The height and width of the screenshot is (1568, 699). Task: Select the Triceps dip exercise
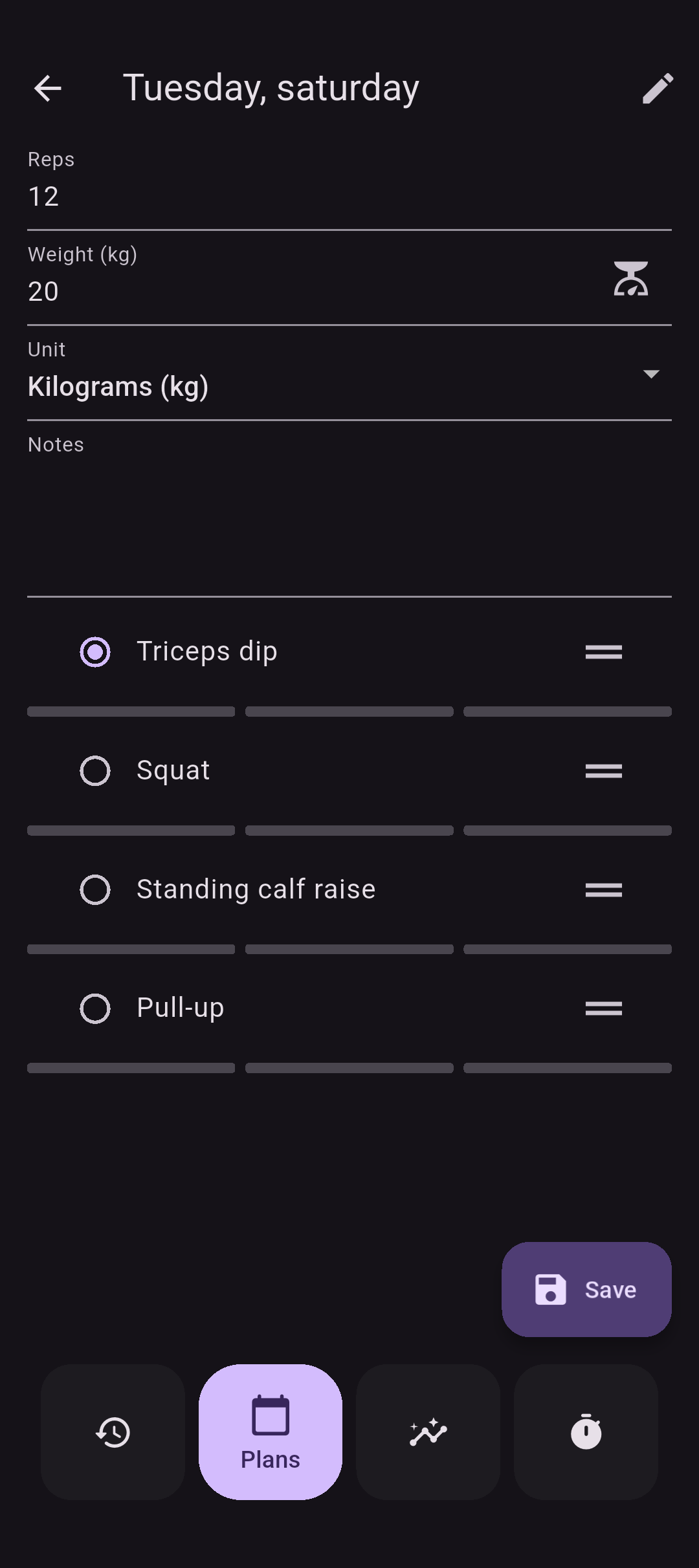click(x=95, y=651)
